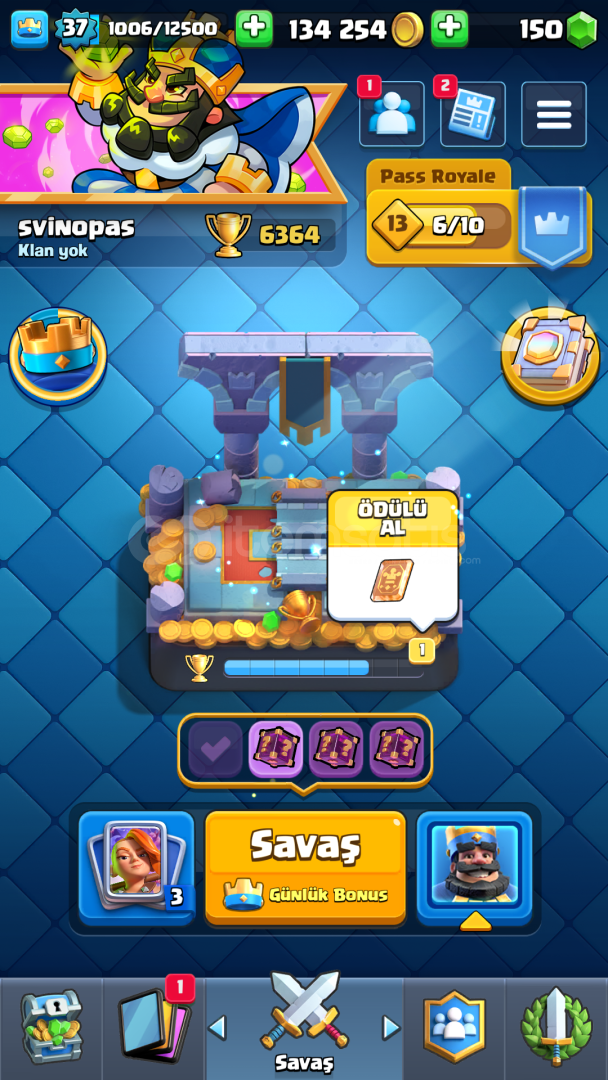608x1080 pixels.
Task: Open the magic book round button
Action: click(550, 355)
